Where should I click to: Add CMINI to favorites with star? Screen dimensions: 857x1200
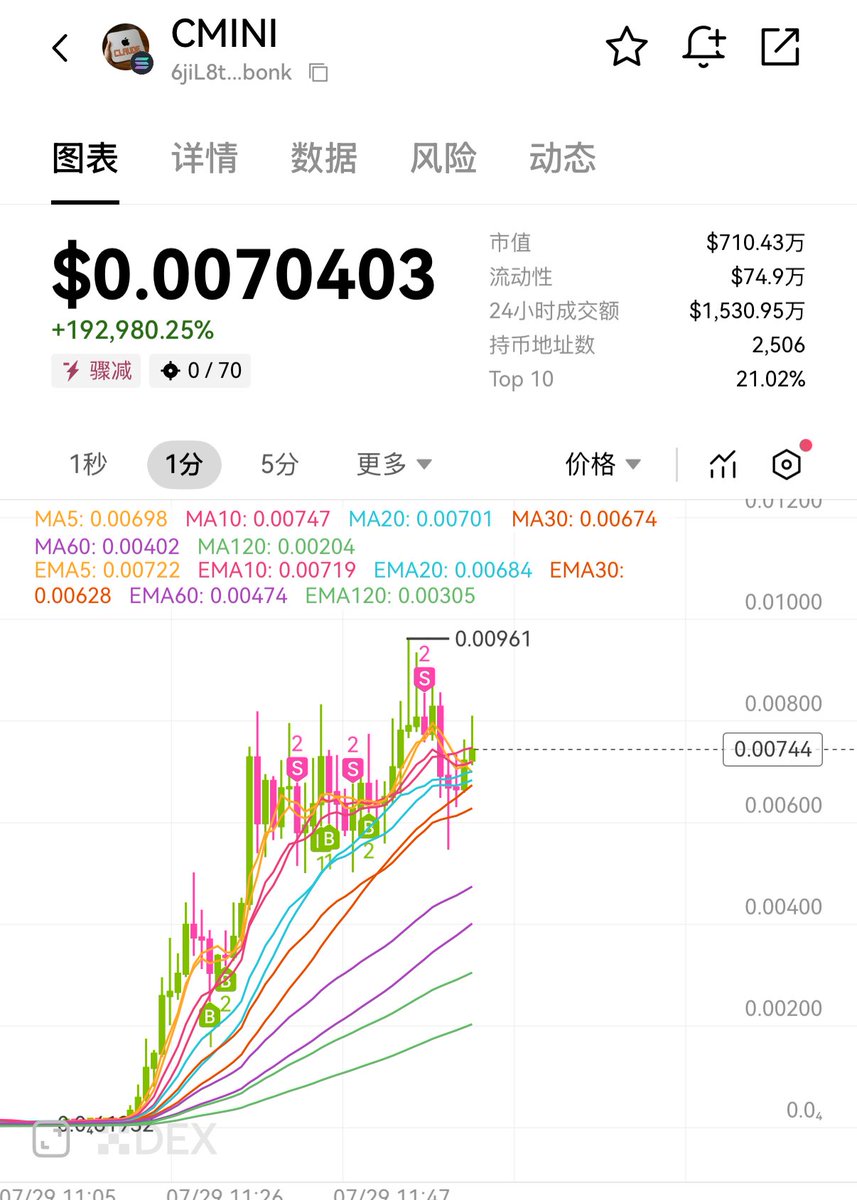pos(627,47)
